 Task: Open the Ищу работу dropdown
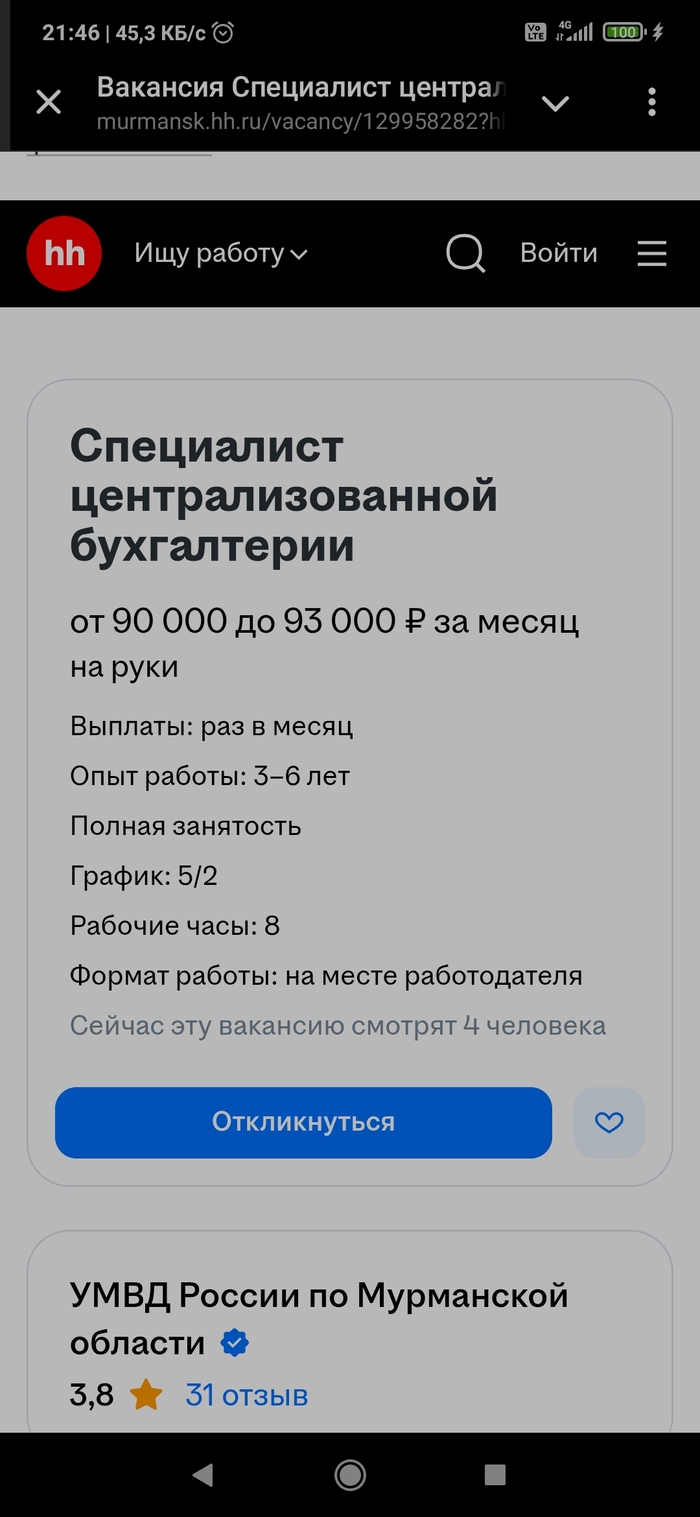click(x=221, y=254)
